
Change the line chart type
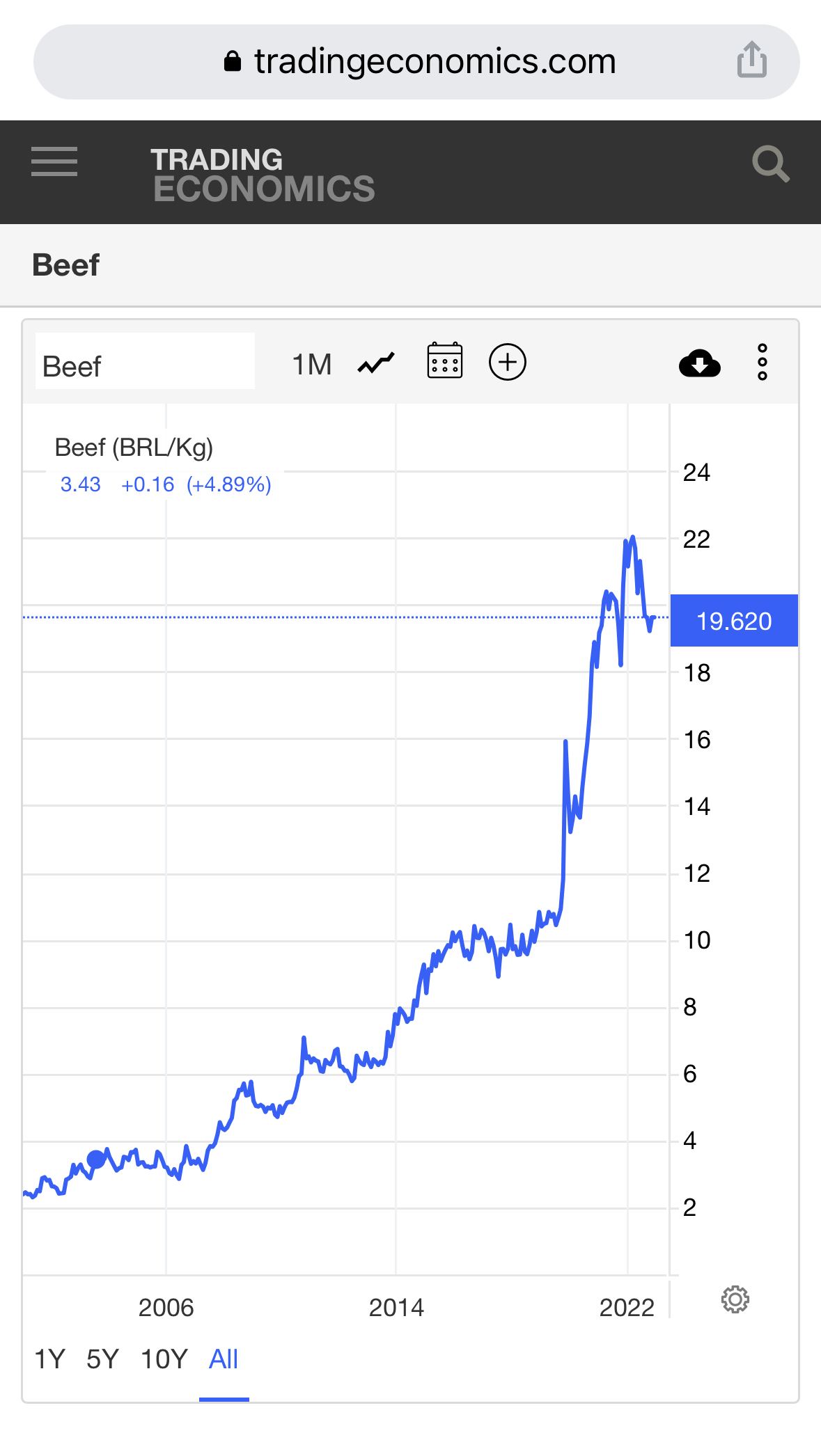[x=376, y=363]
